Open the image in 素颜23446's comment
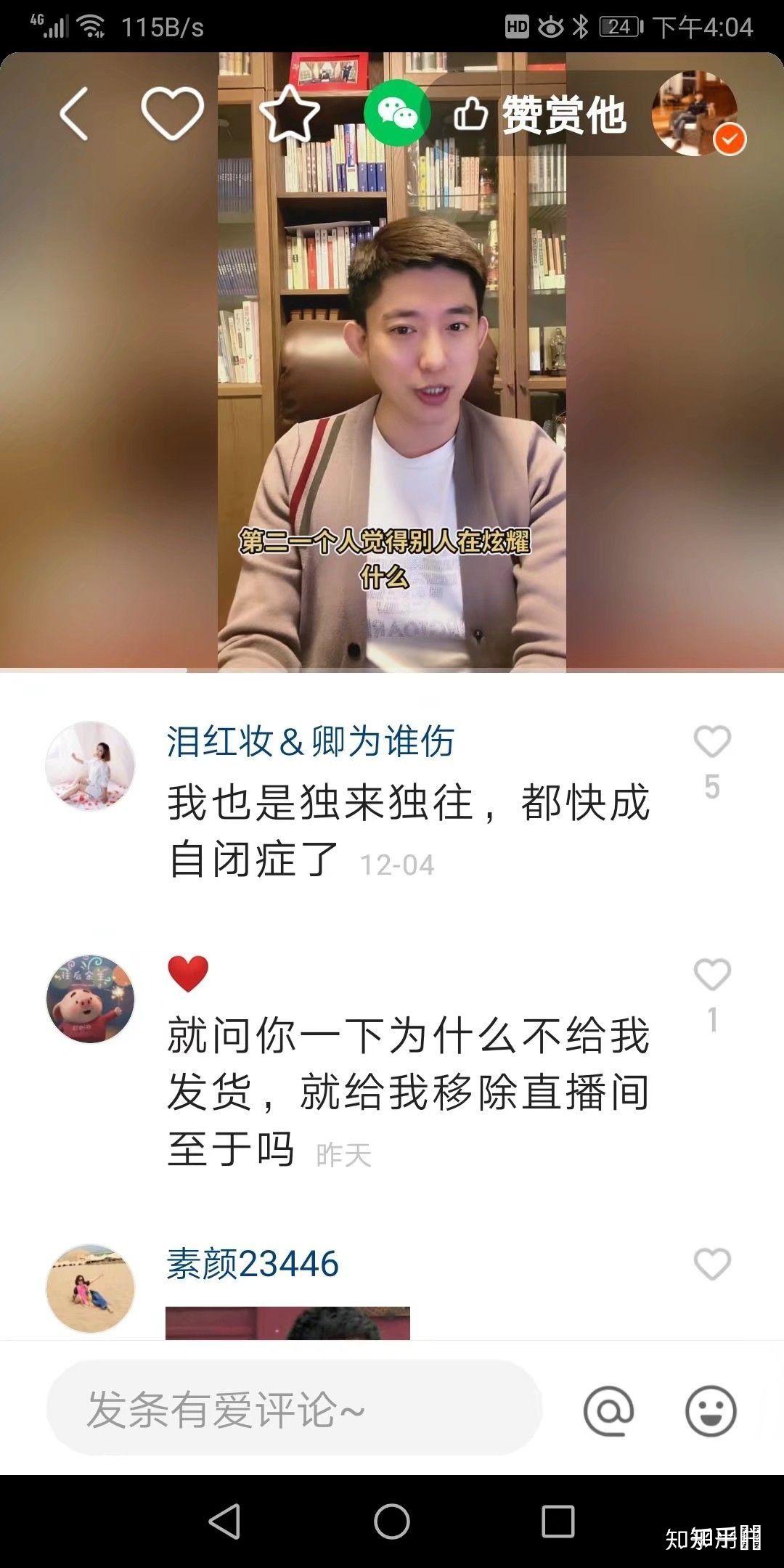 point(287,1323)
